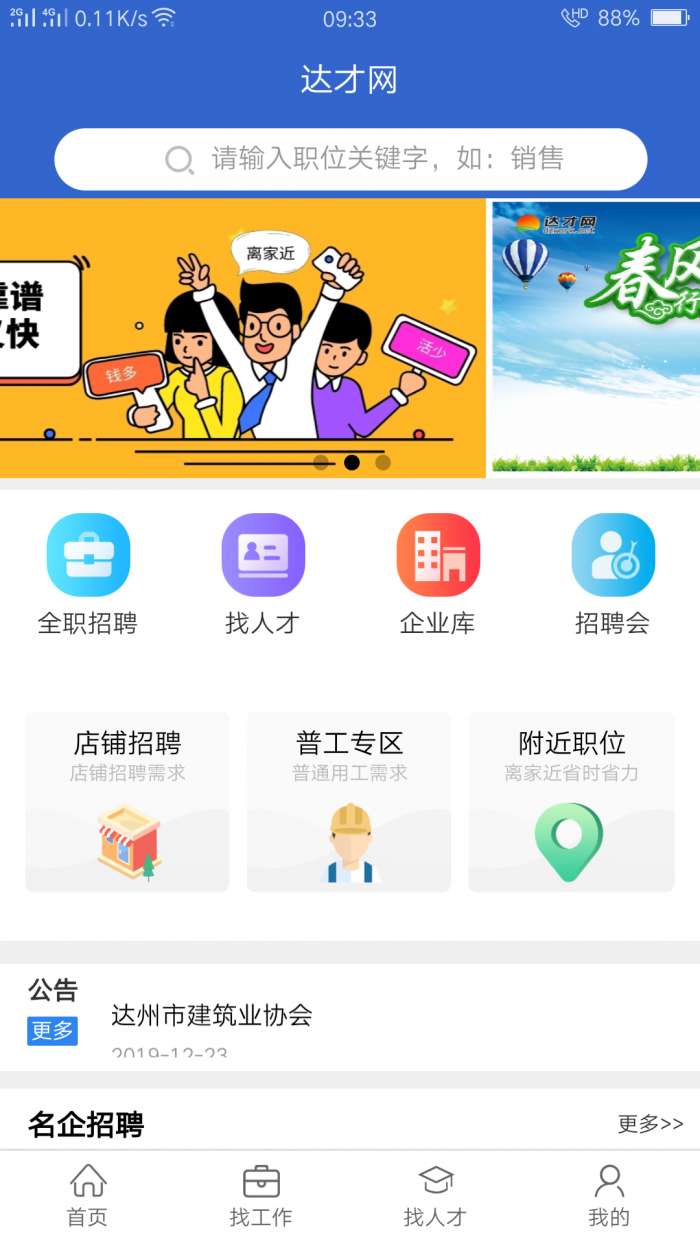This screenshot has height=1244, width=700.
Task: View the 普工专区 card
Action: coord(349,801)
